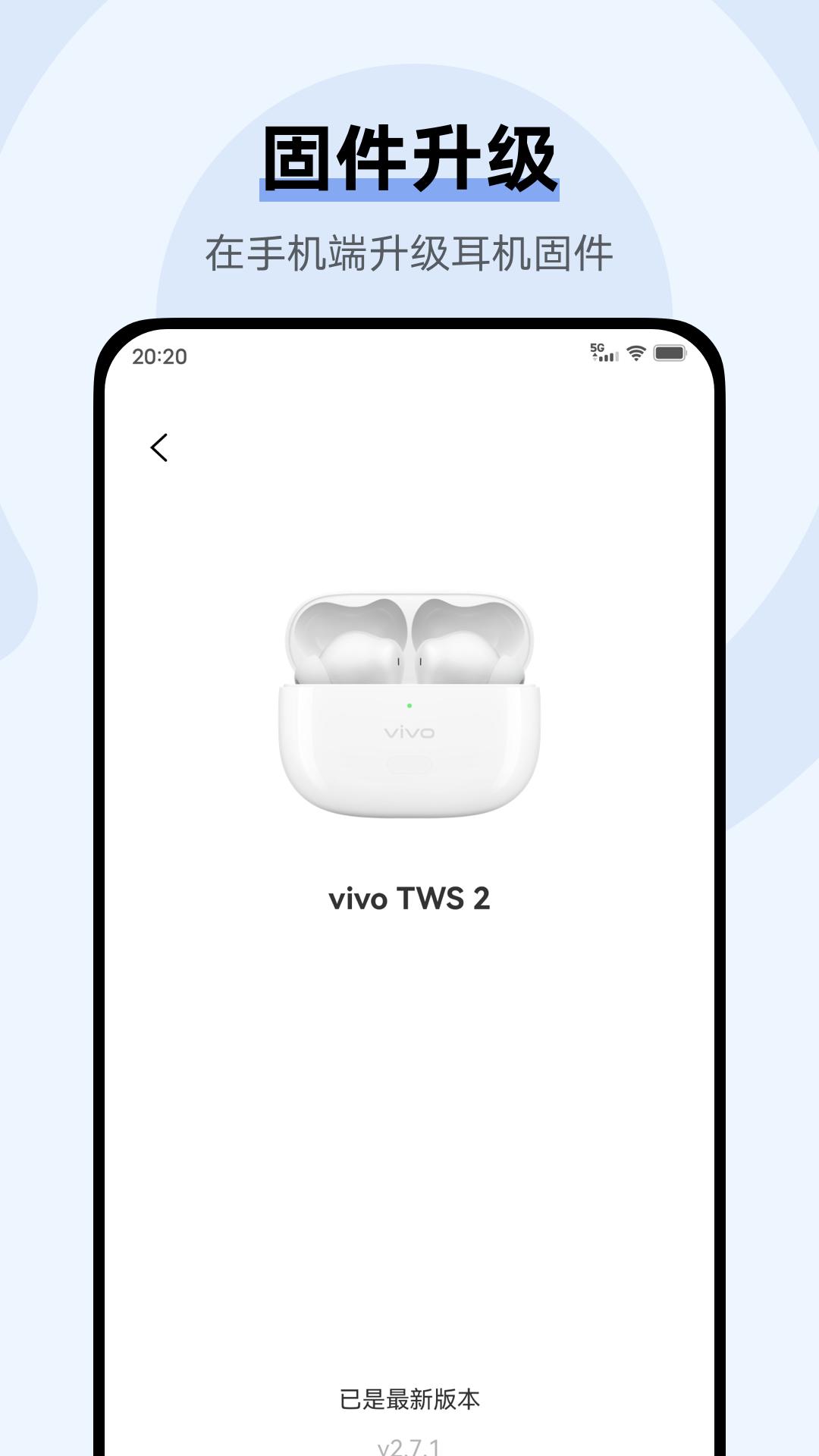
Task: Expand the firmware update status message
Action: click(x=409, y=1398)
